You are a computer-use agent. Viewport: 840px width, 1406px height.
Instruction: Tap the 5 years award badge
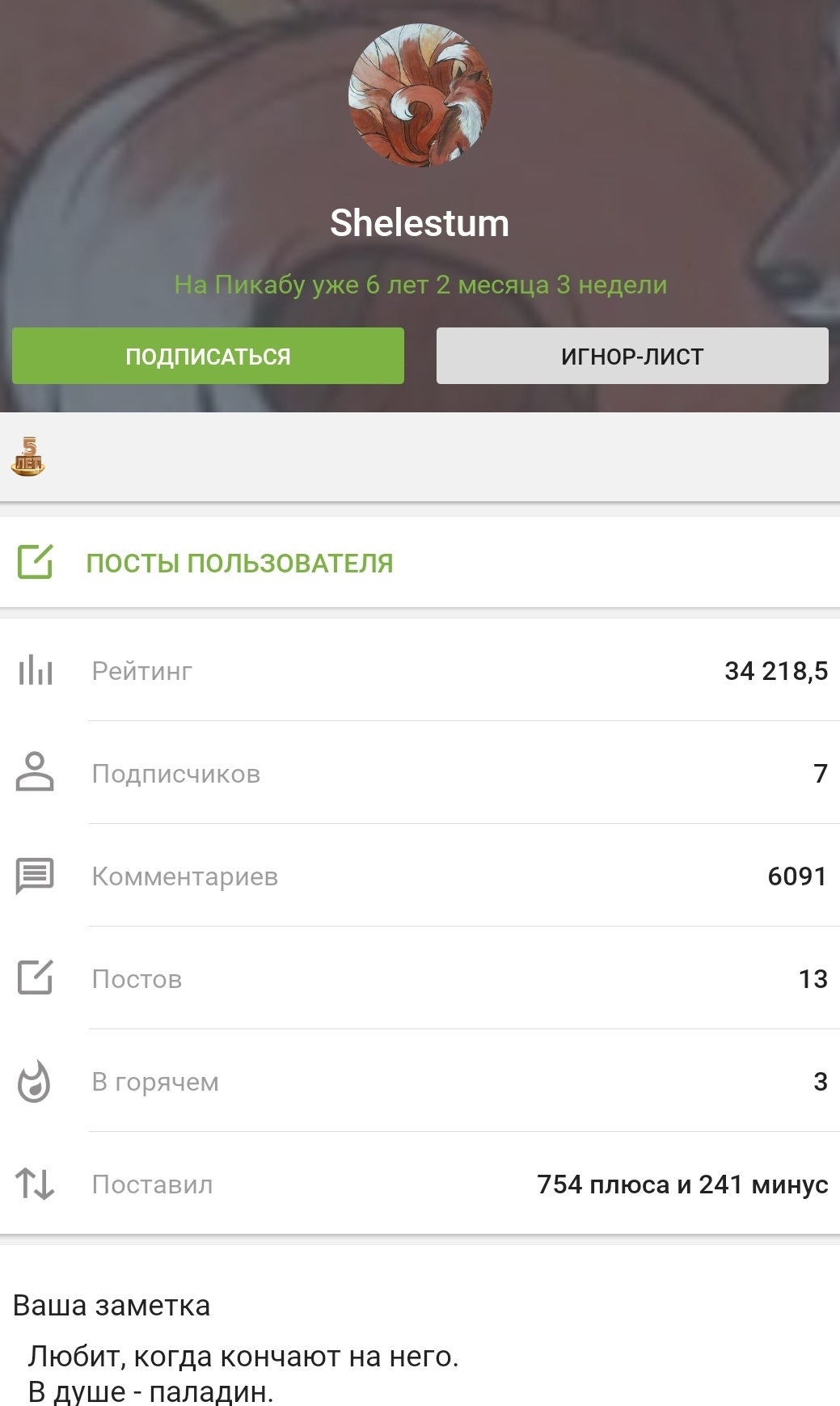click(x=27, y=457)
